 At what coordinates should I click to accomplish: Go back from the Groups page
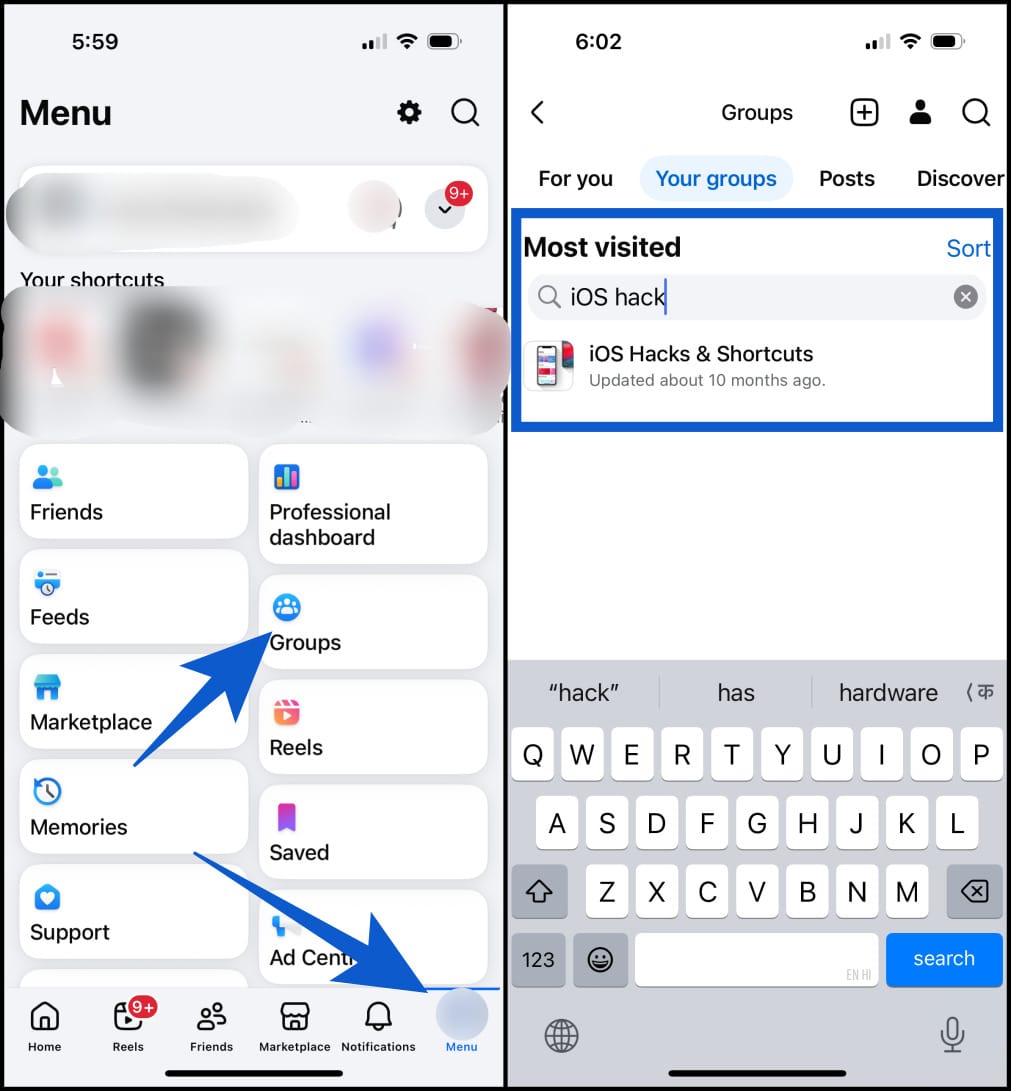538,112
